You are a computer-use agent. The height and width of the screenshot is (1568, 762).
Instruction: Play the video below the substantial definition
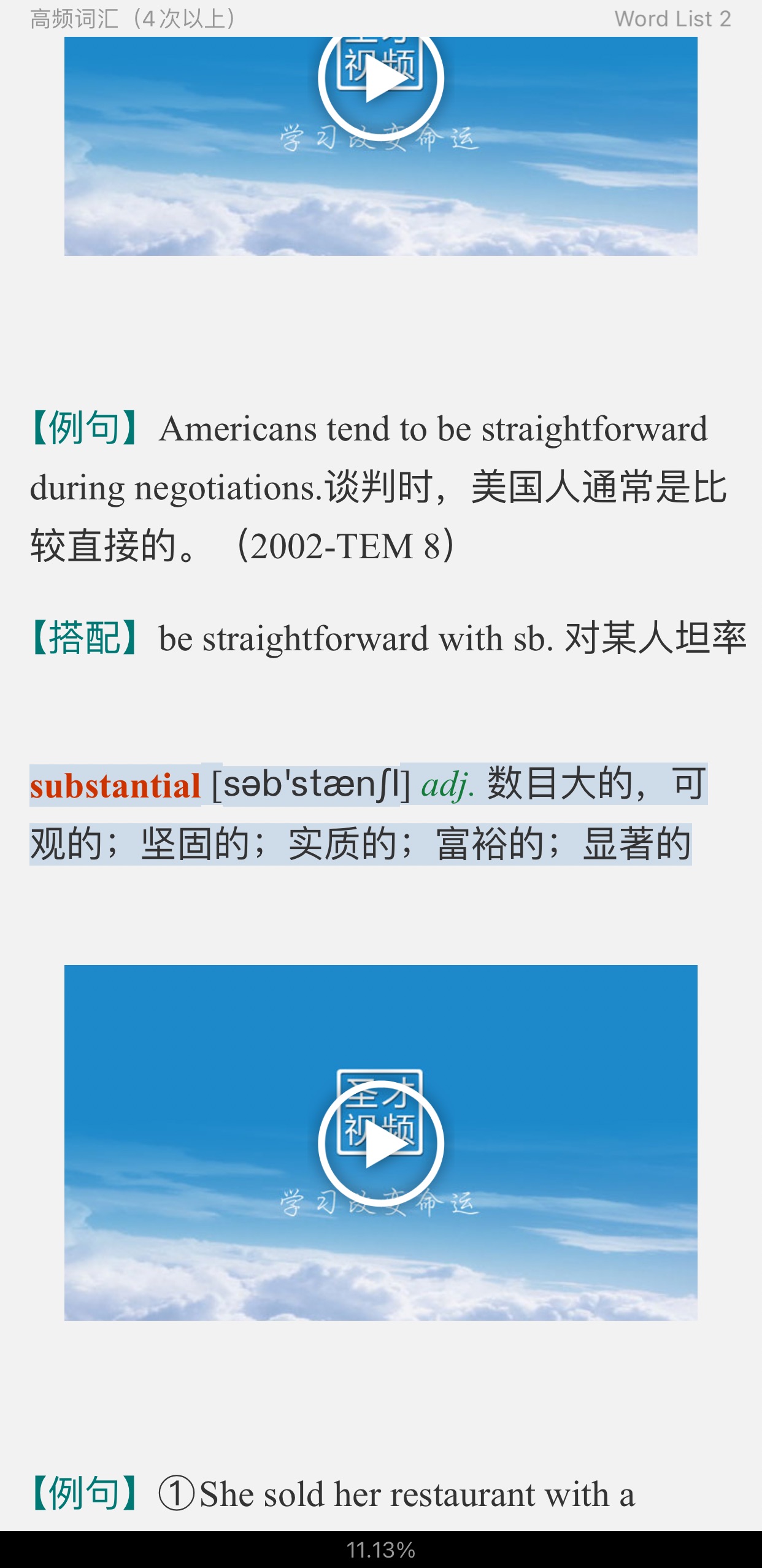click(x=381, y=1144)
